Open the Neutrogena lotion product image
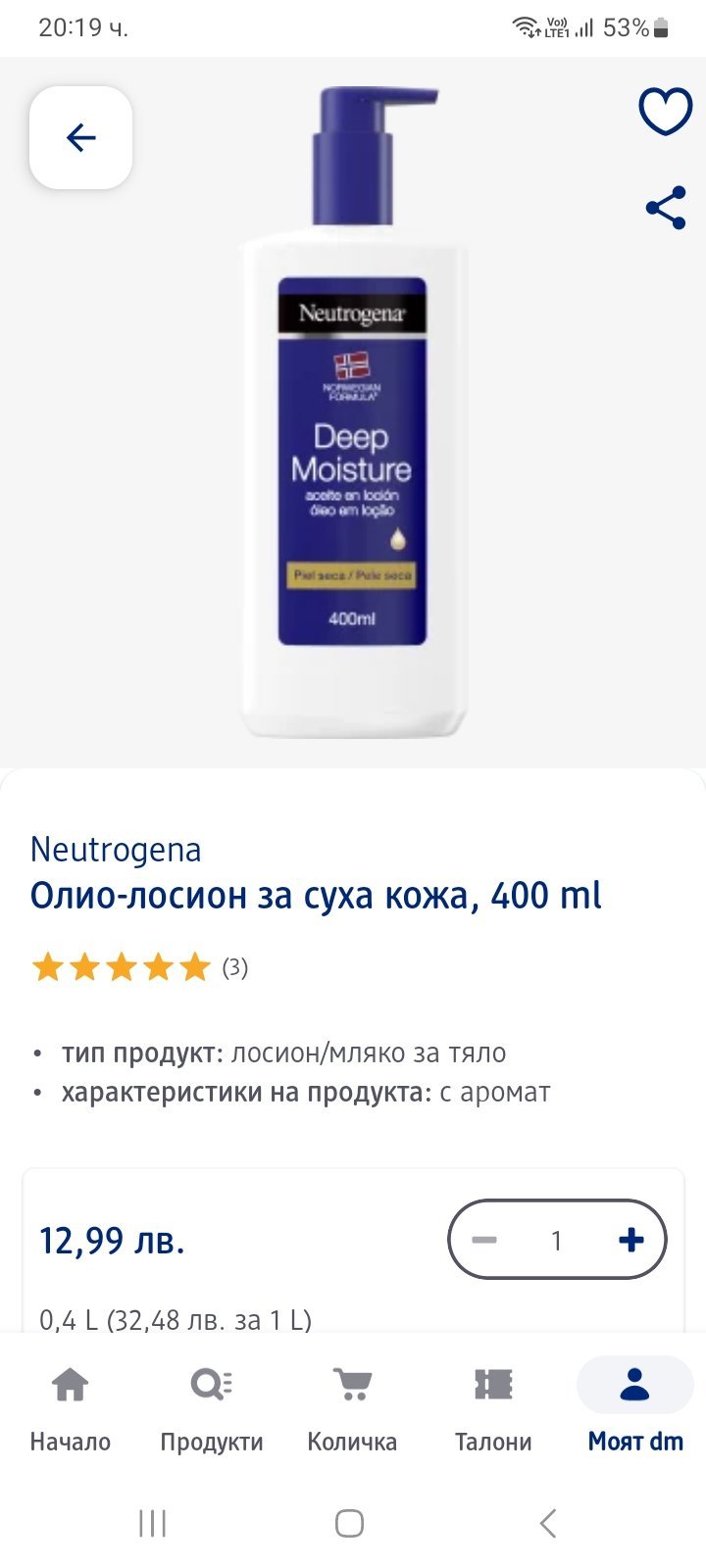 [x=353, y=412]
